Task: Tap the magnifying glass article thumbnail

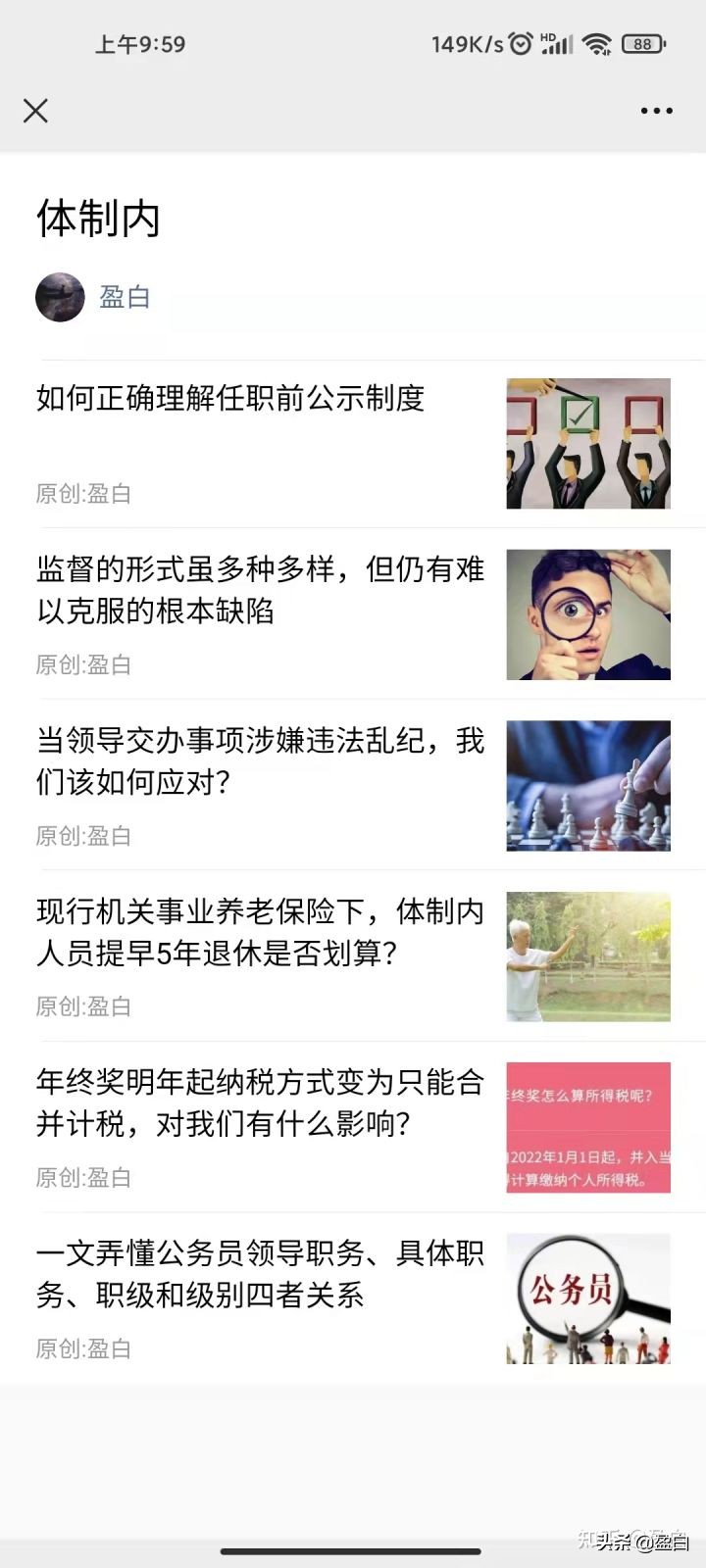Action: (587, 616)
